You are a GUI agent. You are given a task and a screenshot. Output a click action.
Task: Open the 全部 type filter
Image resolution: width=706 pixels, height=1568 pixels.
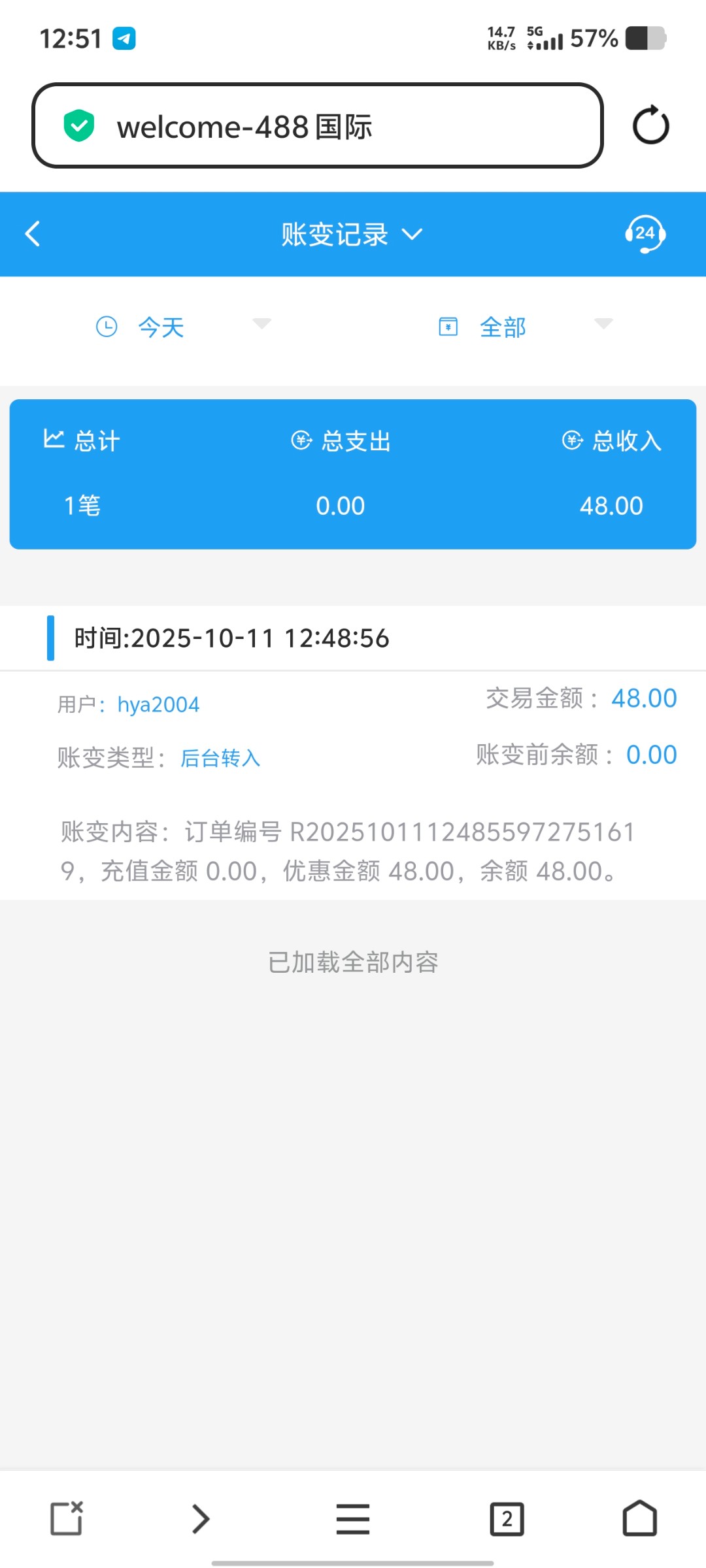[525, 326]
